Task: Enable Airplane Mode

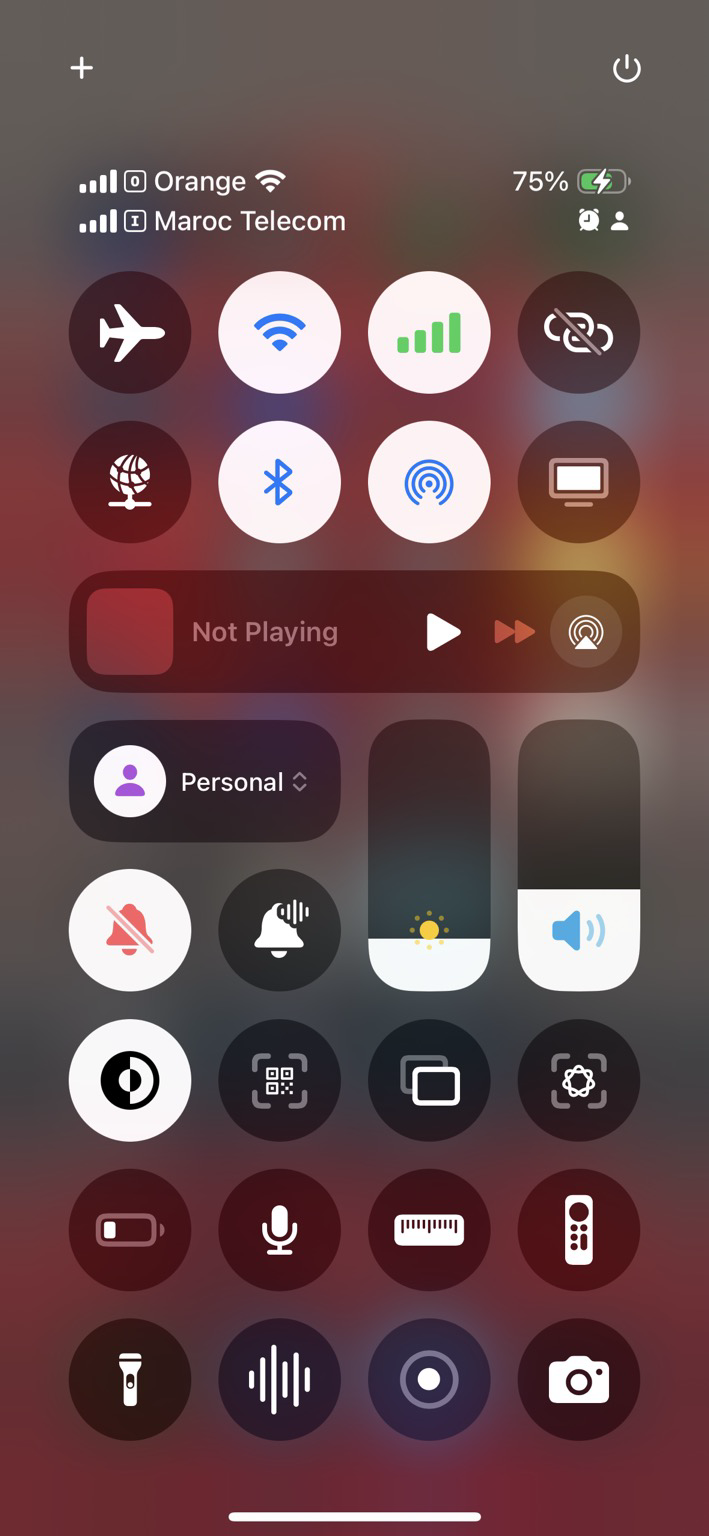Action: click(130, 332)
